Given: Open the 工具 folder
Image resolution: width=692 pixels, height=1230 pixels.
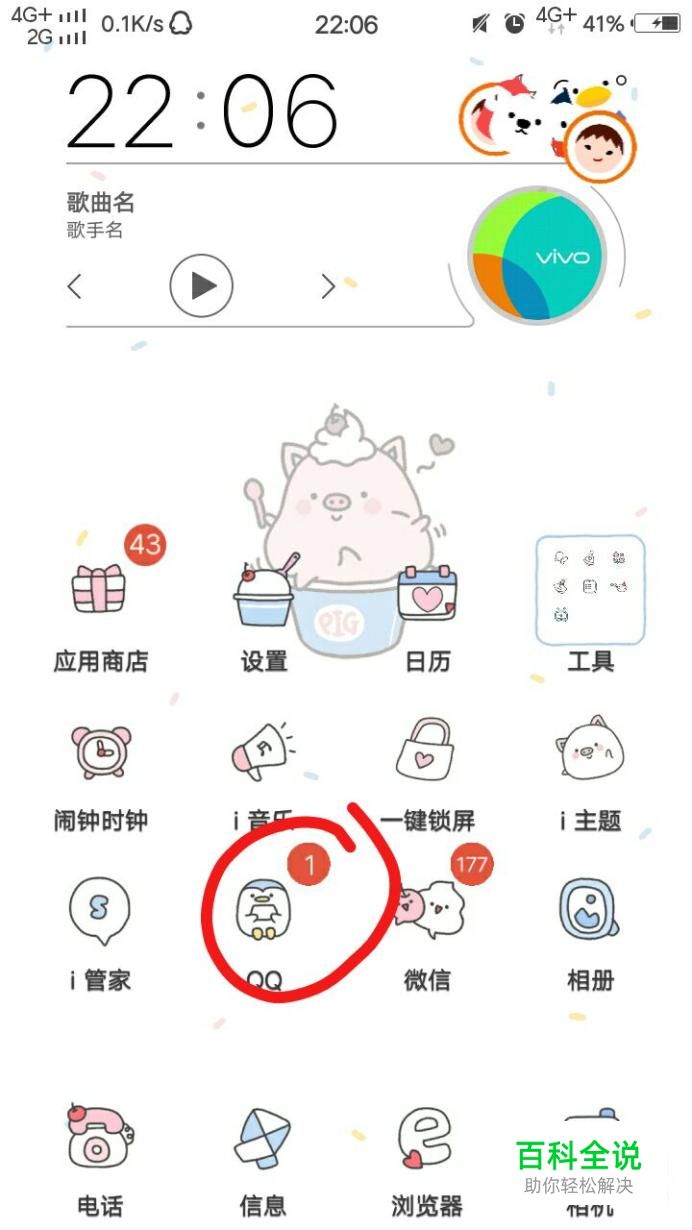Looking at the screenshot, I should [590, 592].
